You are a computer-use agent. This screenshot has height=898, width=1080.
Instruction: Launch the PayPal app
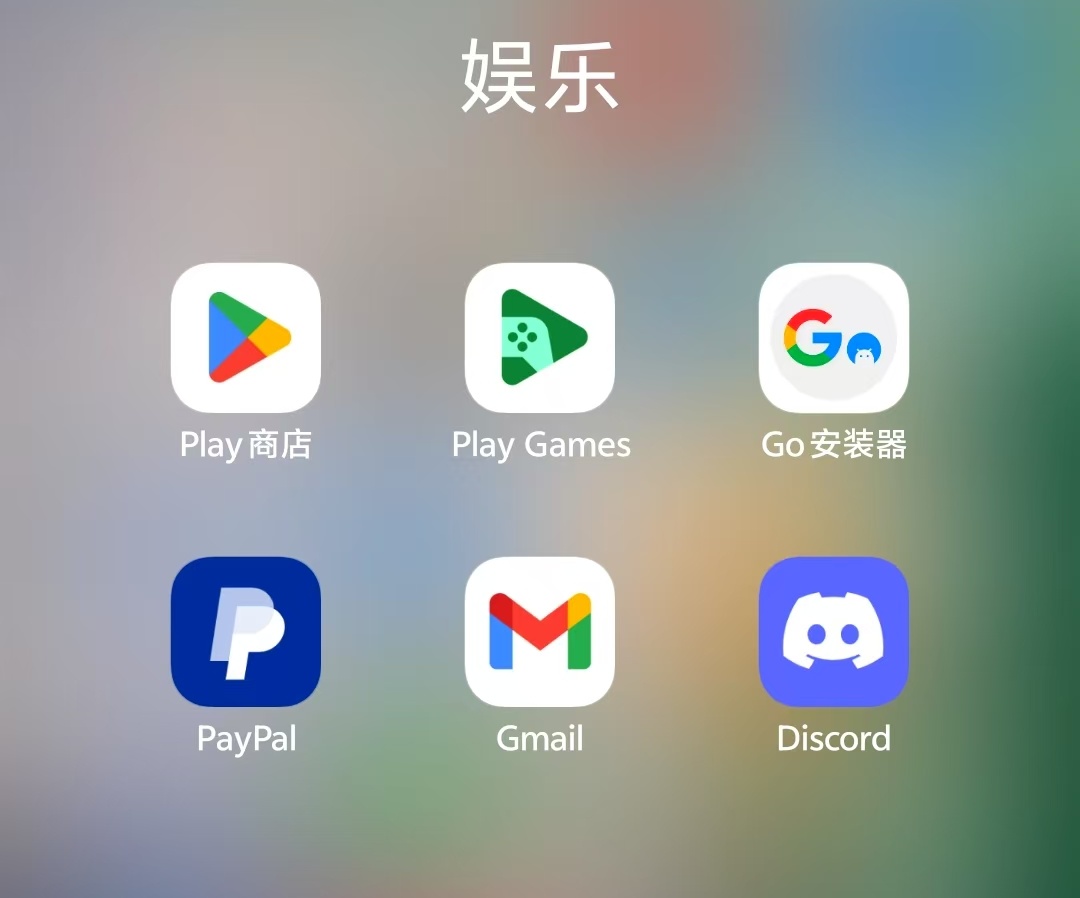click(x=246, y=632)
